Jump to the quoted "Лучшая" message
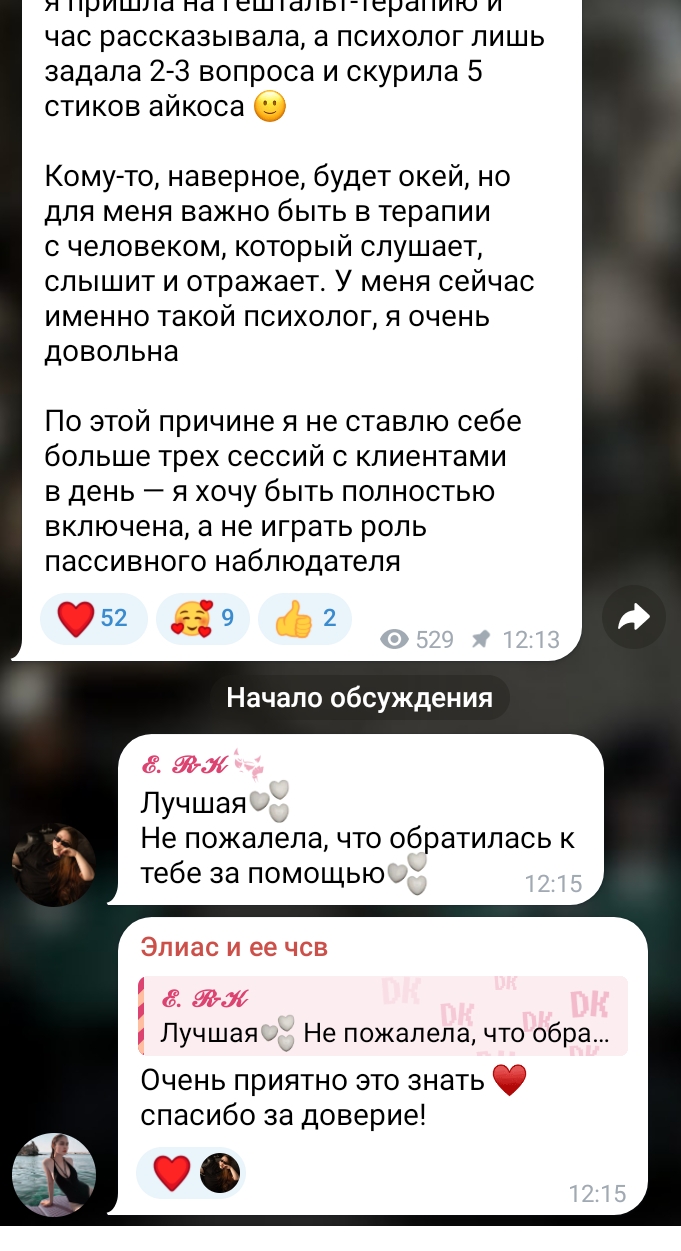This screenshot has width=681, height=1251. (x=382, y=1016)
